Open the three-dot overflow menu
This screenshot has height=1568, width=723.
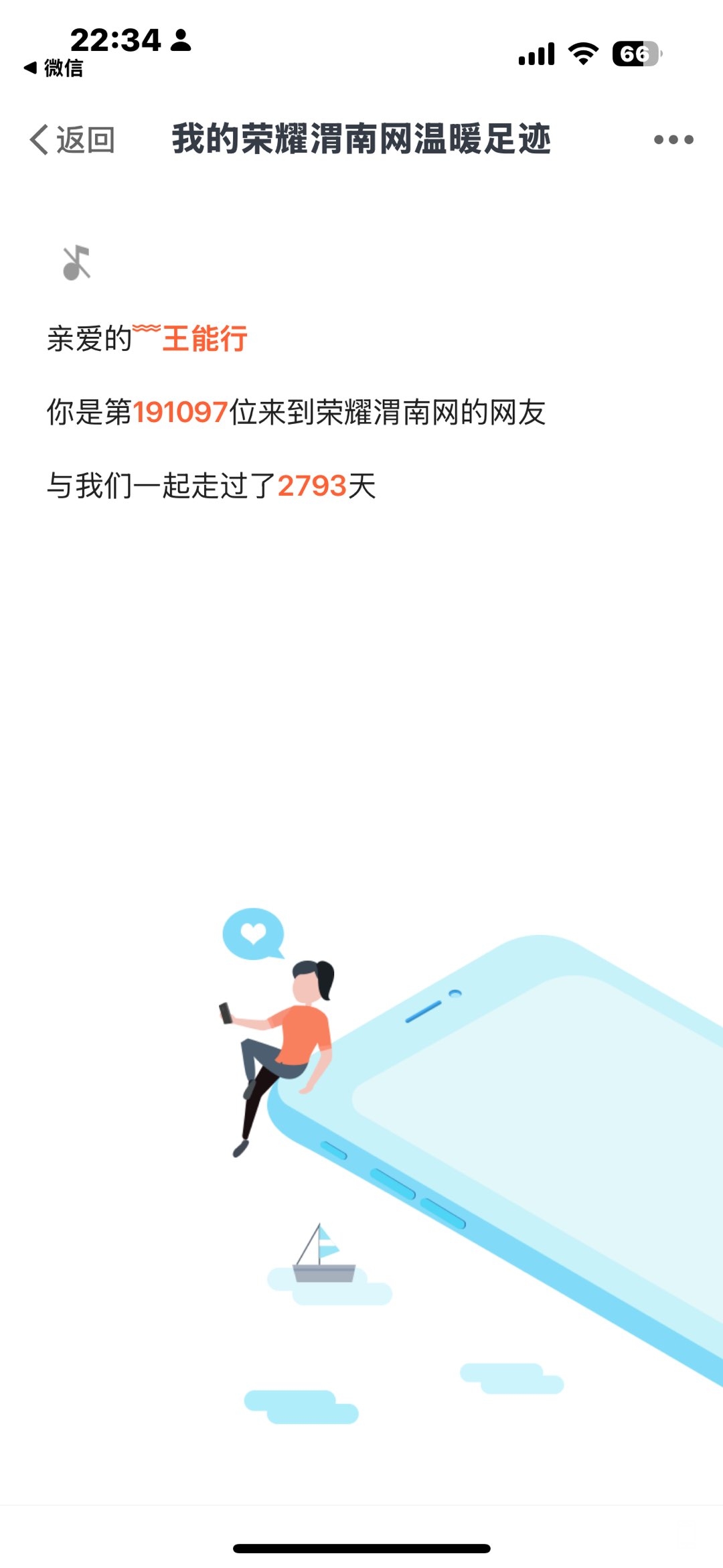[673, 140]
